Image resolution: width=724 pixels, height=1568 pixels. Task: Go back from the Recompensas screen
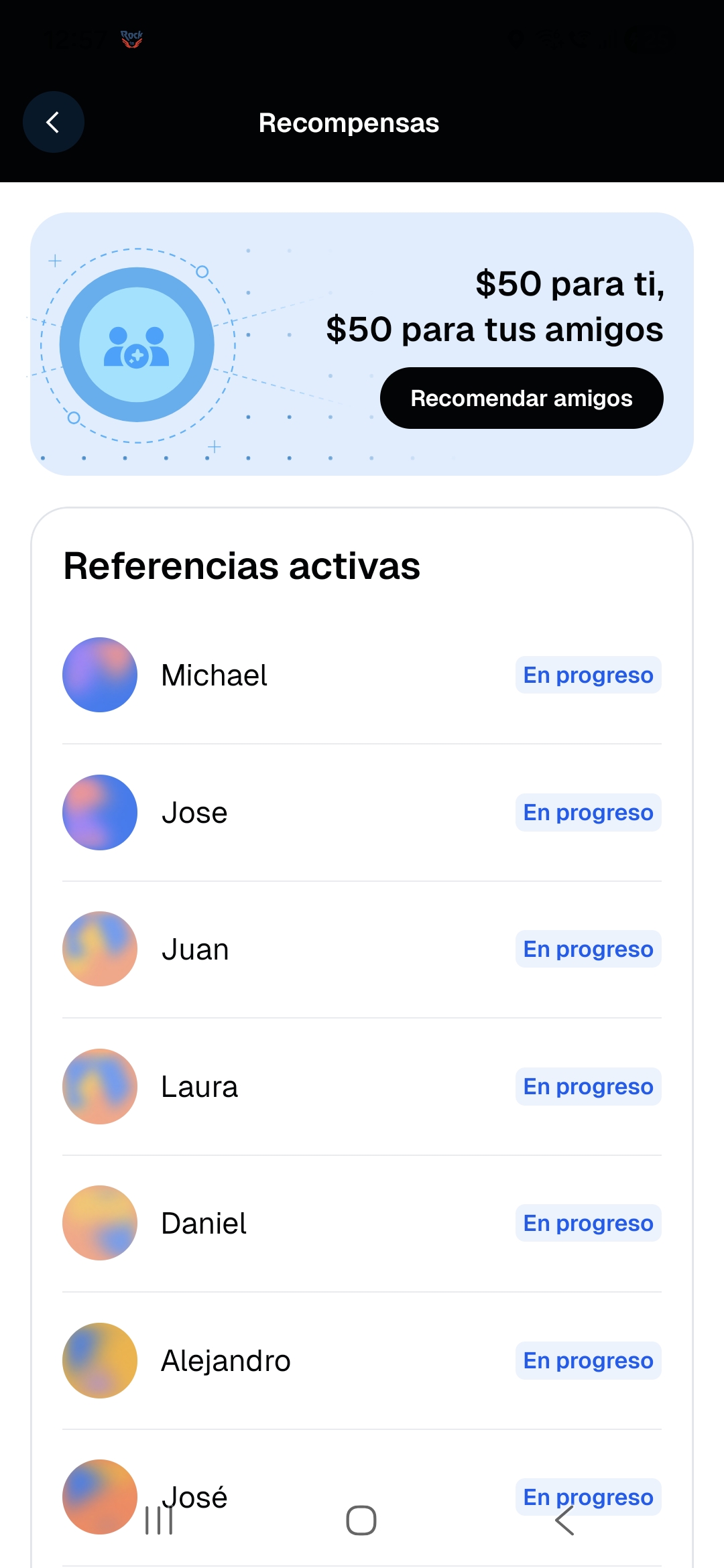coord(54,122)
